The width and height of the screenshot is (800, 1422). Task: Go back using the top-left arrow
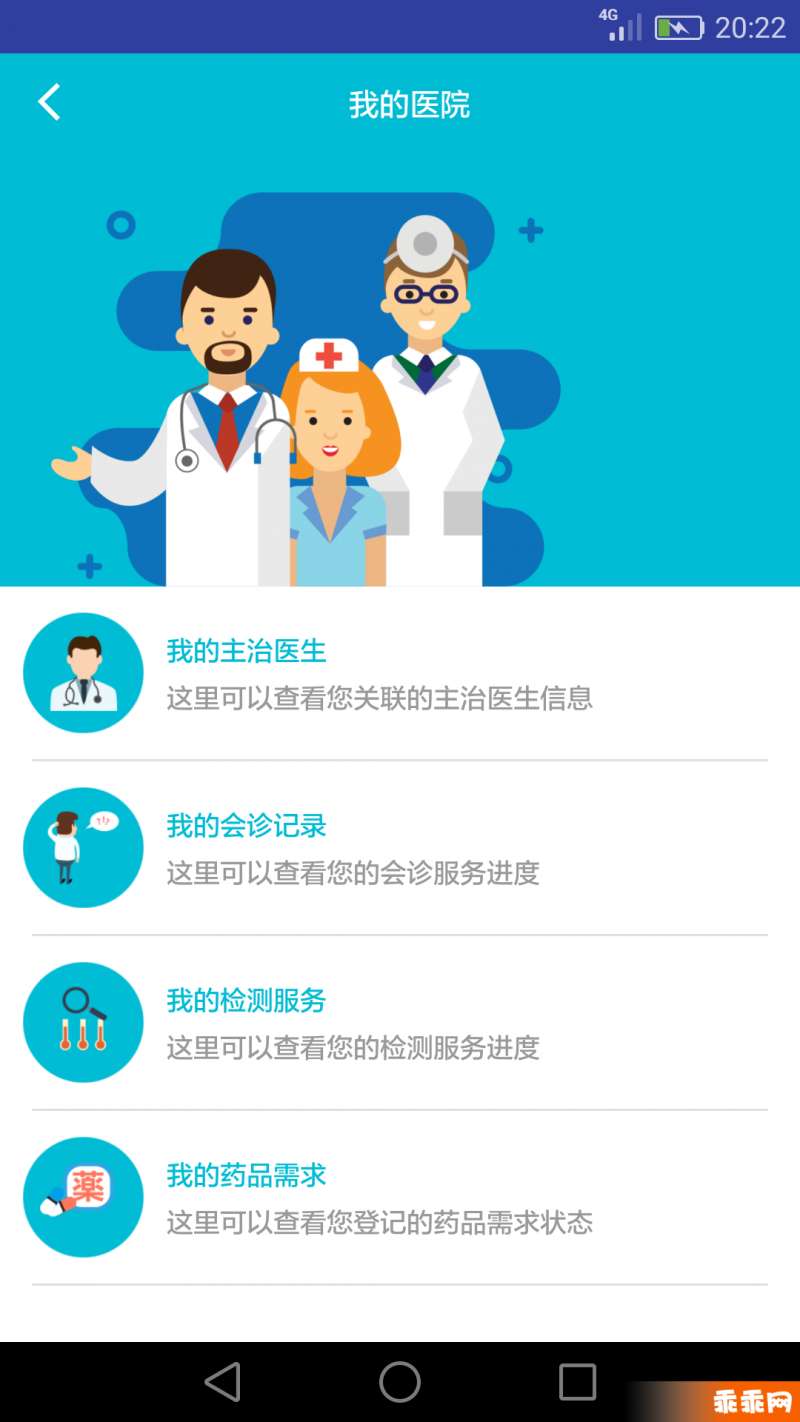point(49,102)
